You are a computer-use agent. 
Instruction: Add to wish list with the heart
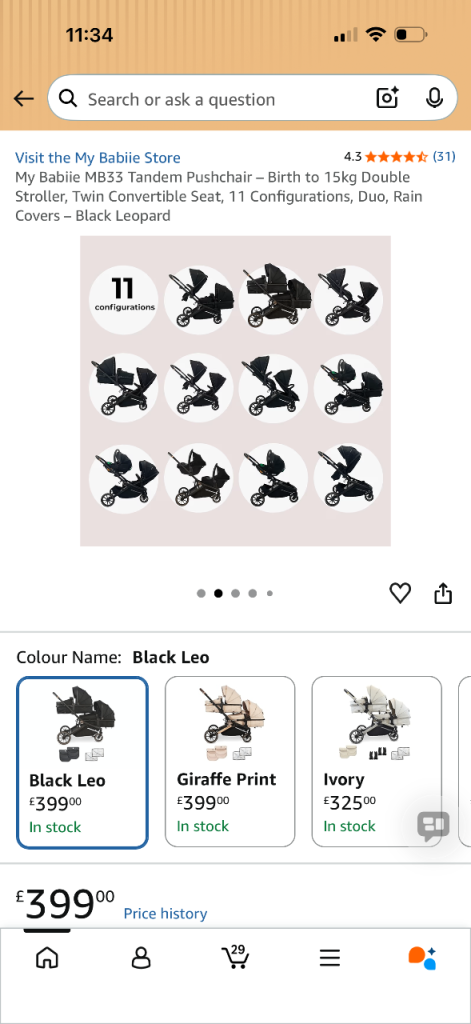[400, 593]
